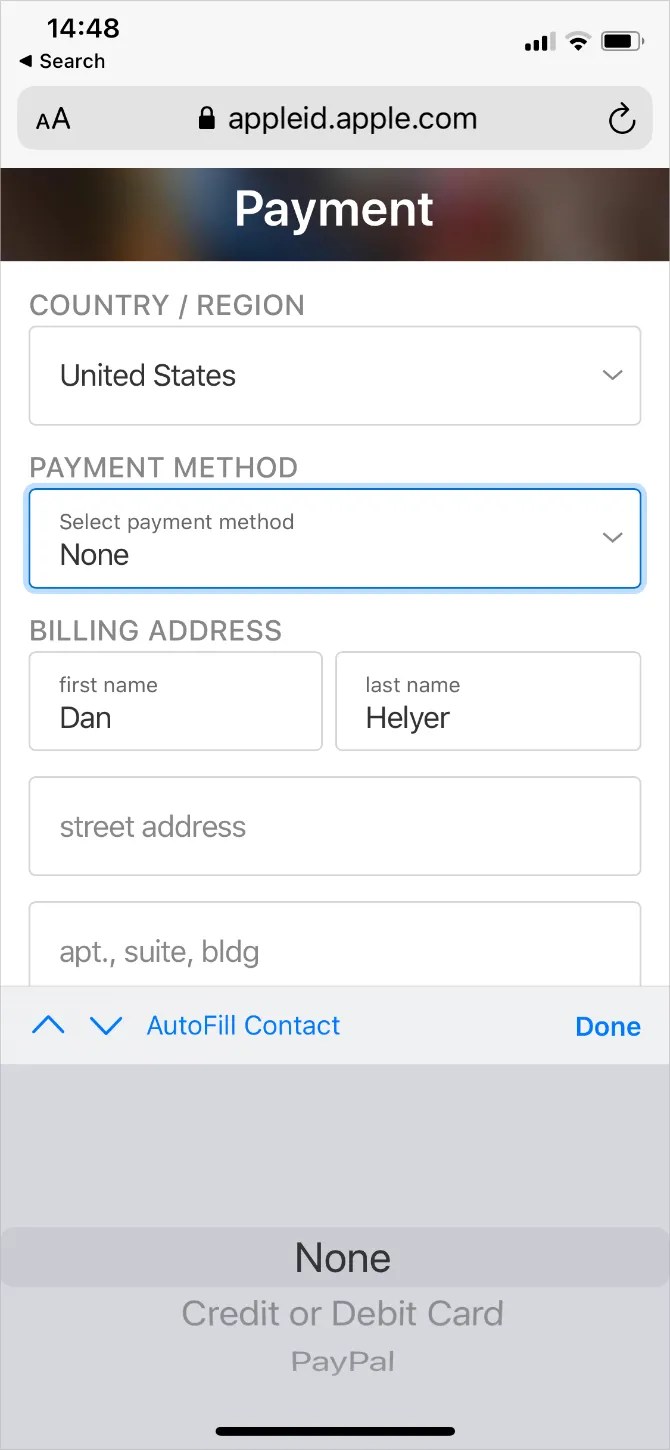Select Credit or Debit Card in the picker
This screenshot has height=1450, width=670.
tap(342, 1313)
